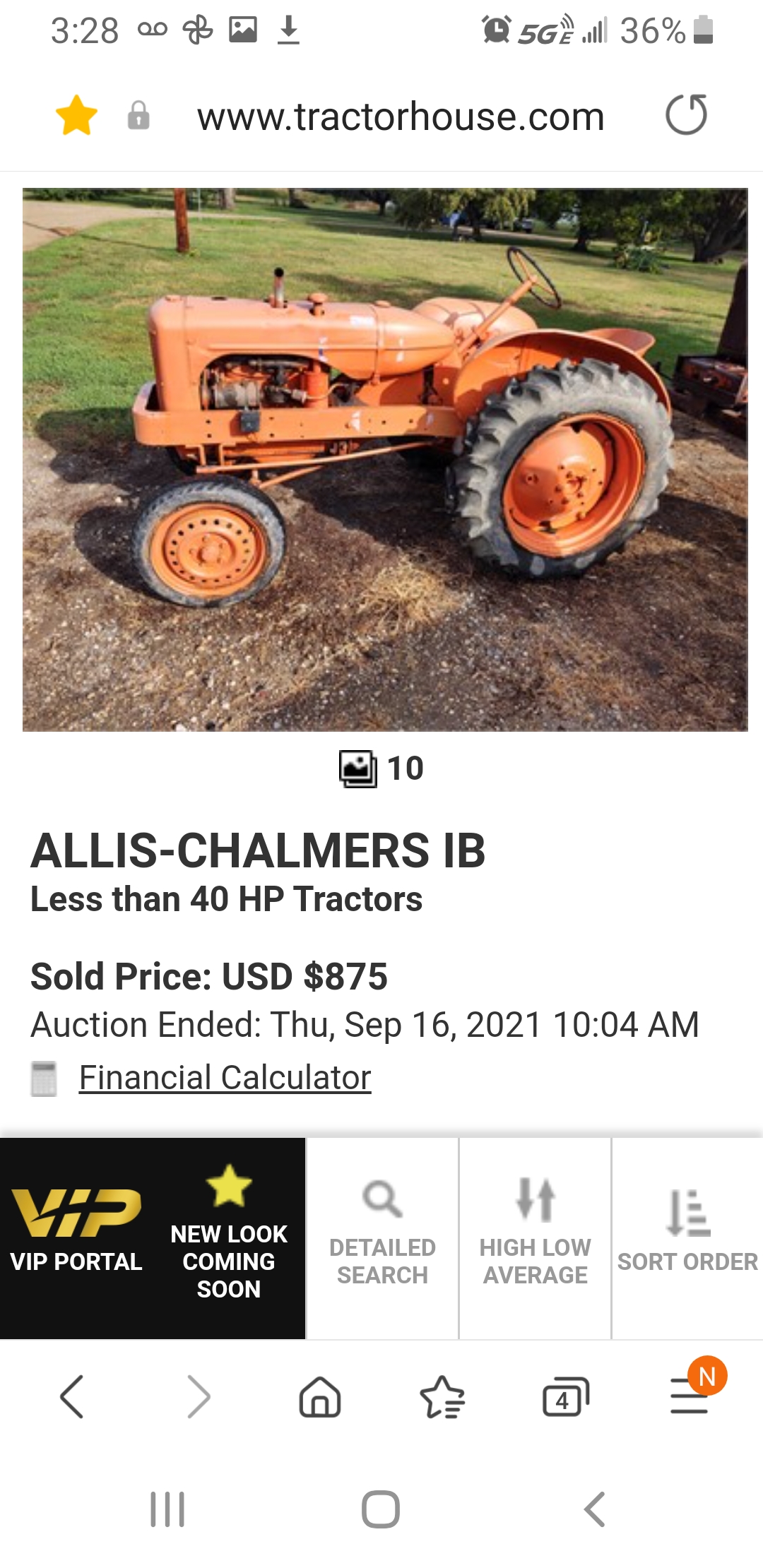
Task: Open the browser bookmarks list
Action: (442, 1397)
